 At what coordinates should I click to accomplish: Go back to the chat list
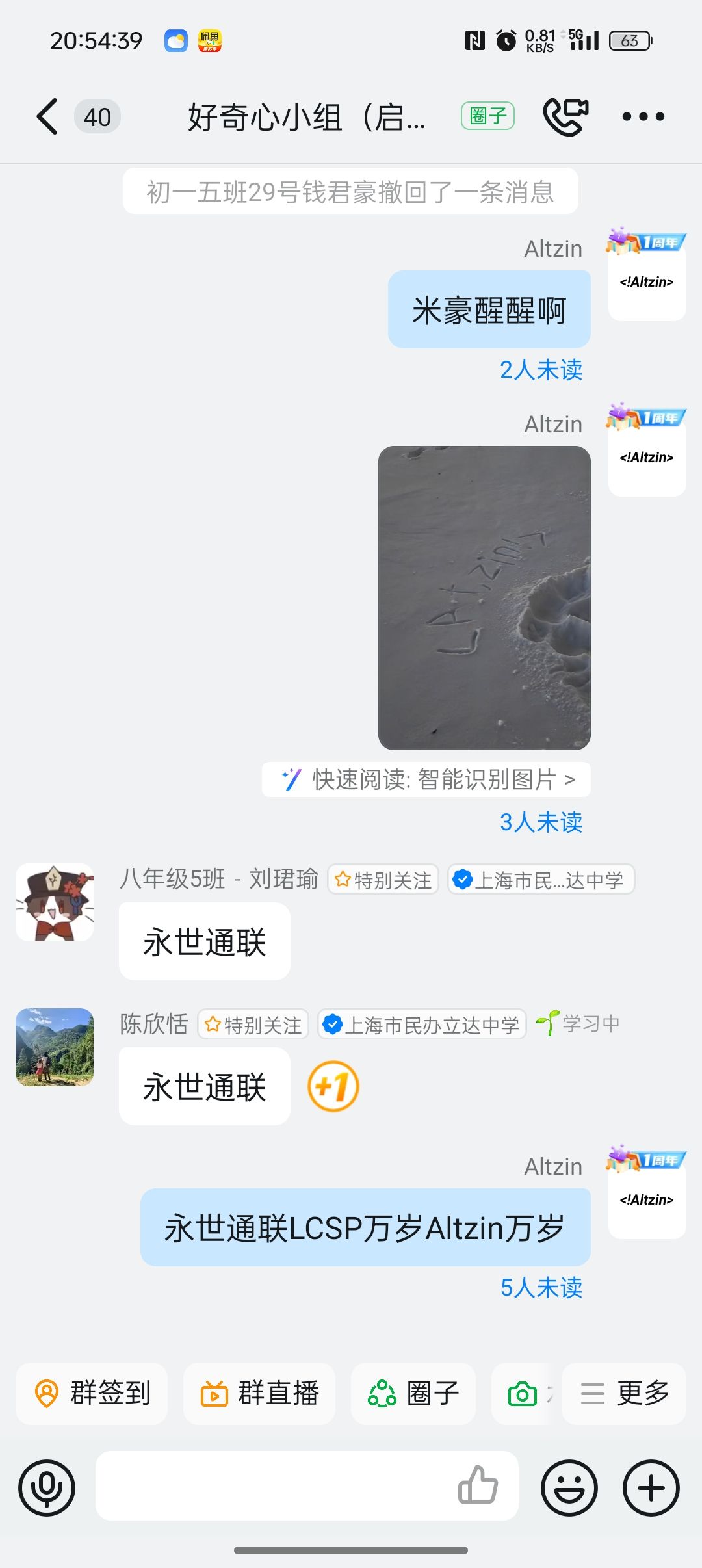coord(47,117)
